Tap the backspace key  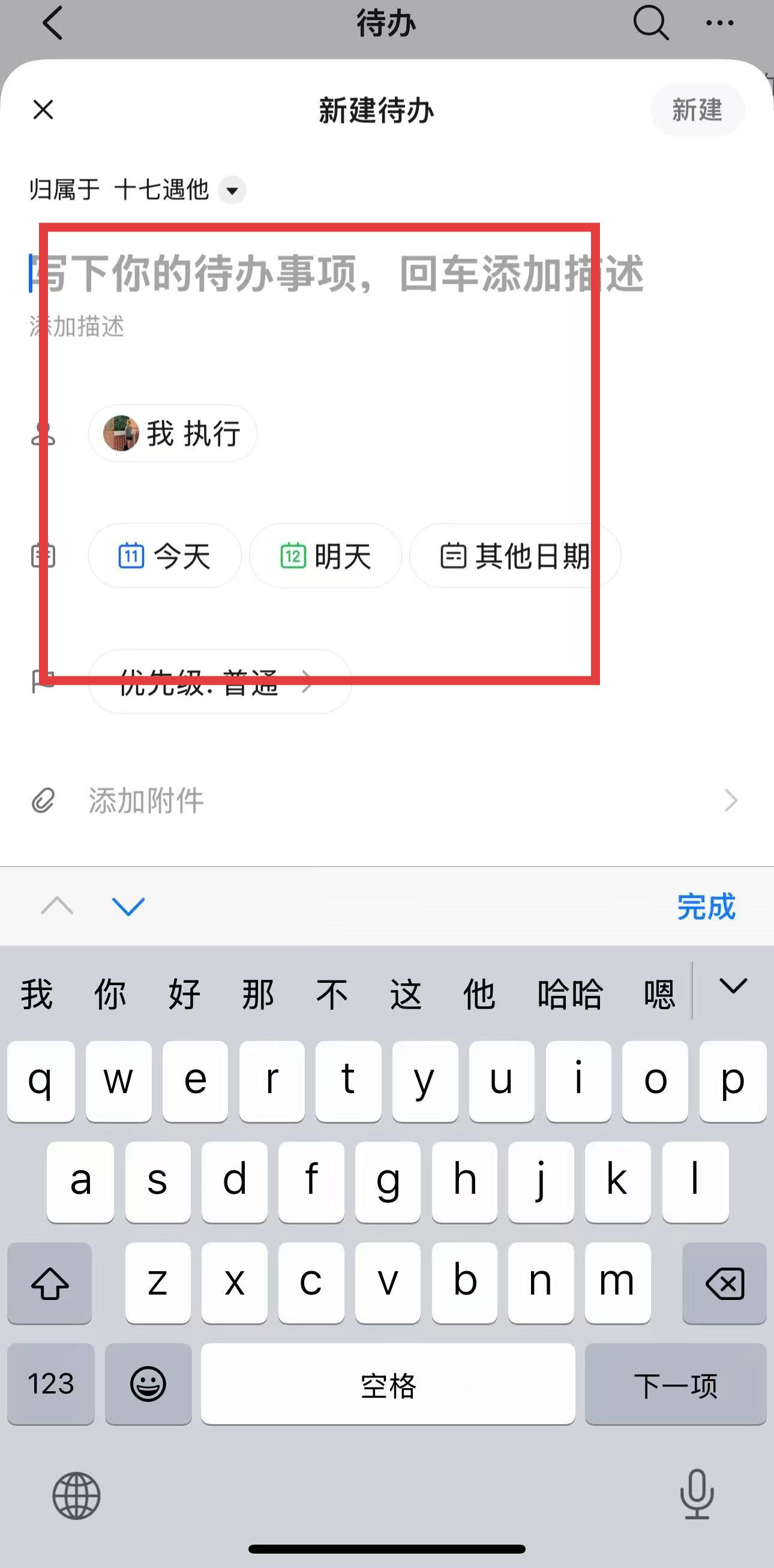[x=724, y=1283]
